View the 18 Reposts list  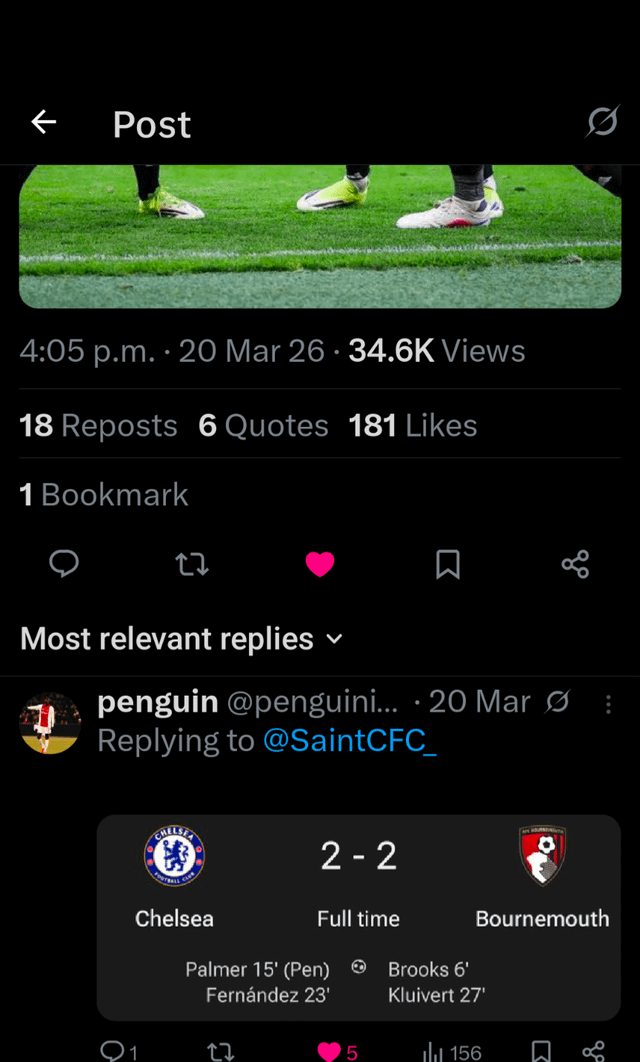point(98,426)
